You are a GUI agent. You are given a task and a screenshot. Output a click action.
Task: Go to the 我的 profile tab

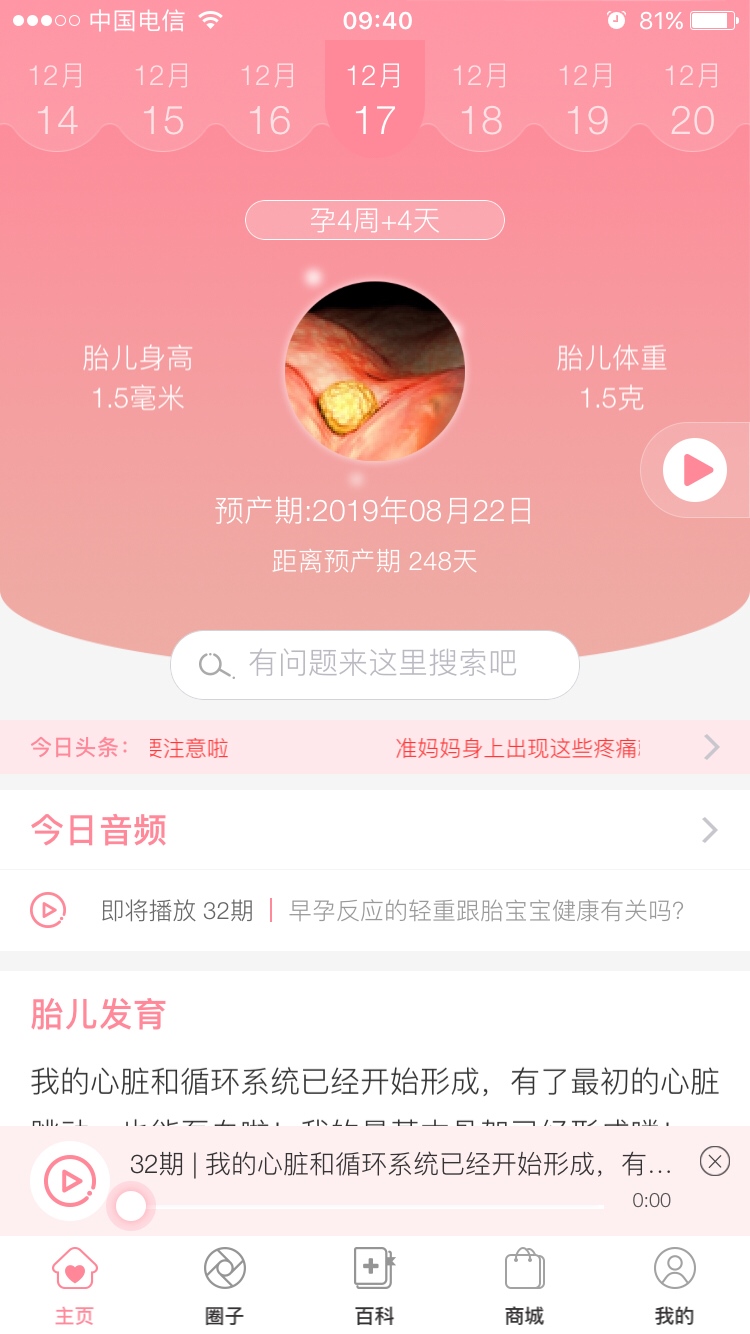674,1285
